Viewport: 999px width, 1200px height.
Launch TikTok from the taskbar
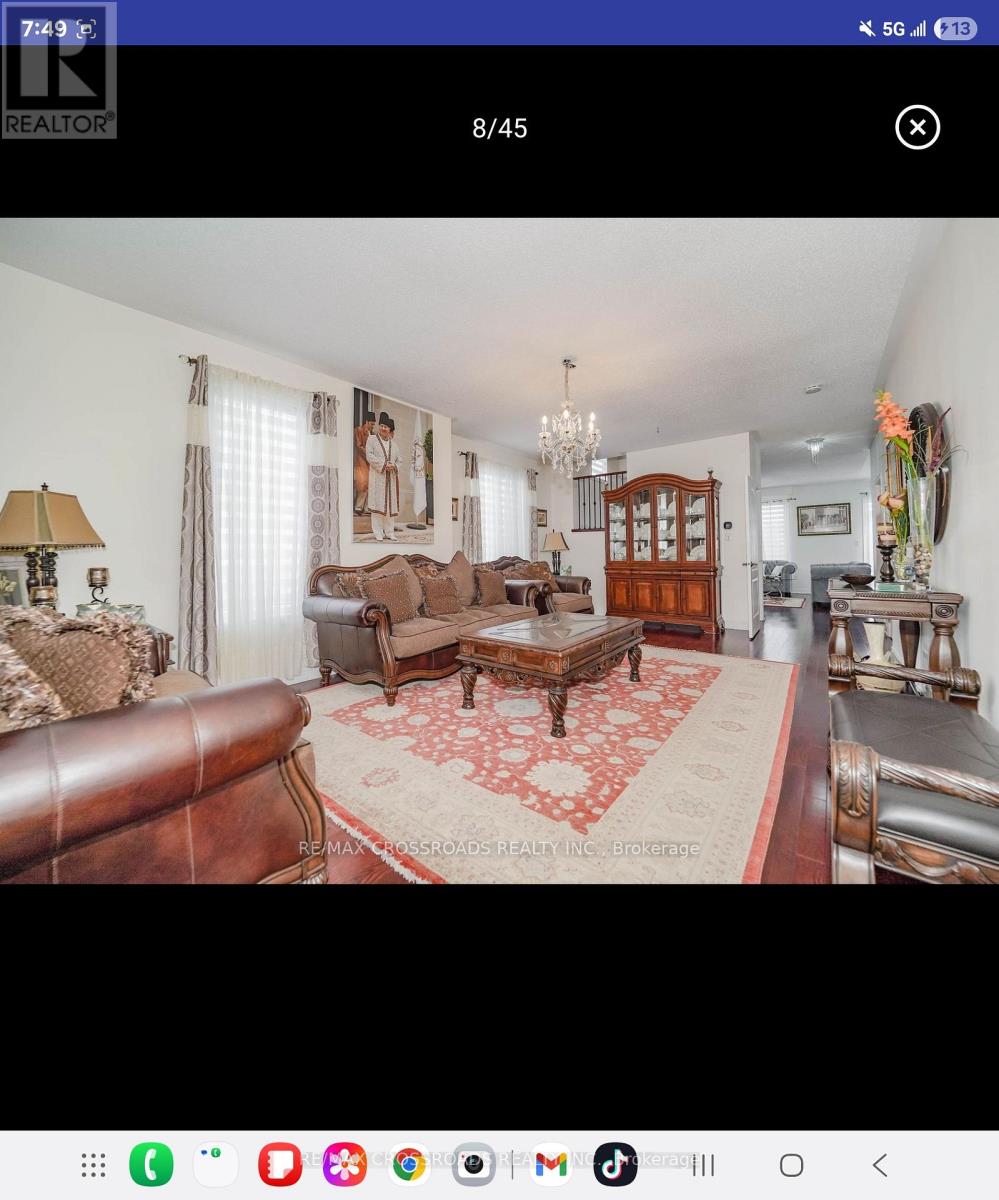(615, 1165)
